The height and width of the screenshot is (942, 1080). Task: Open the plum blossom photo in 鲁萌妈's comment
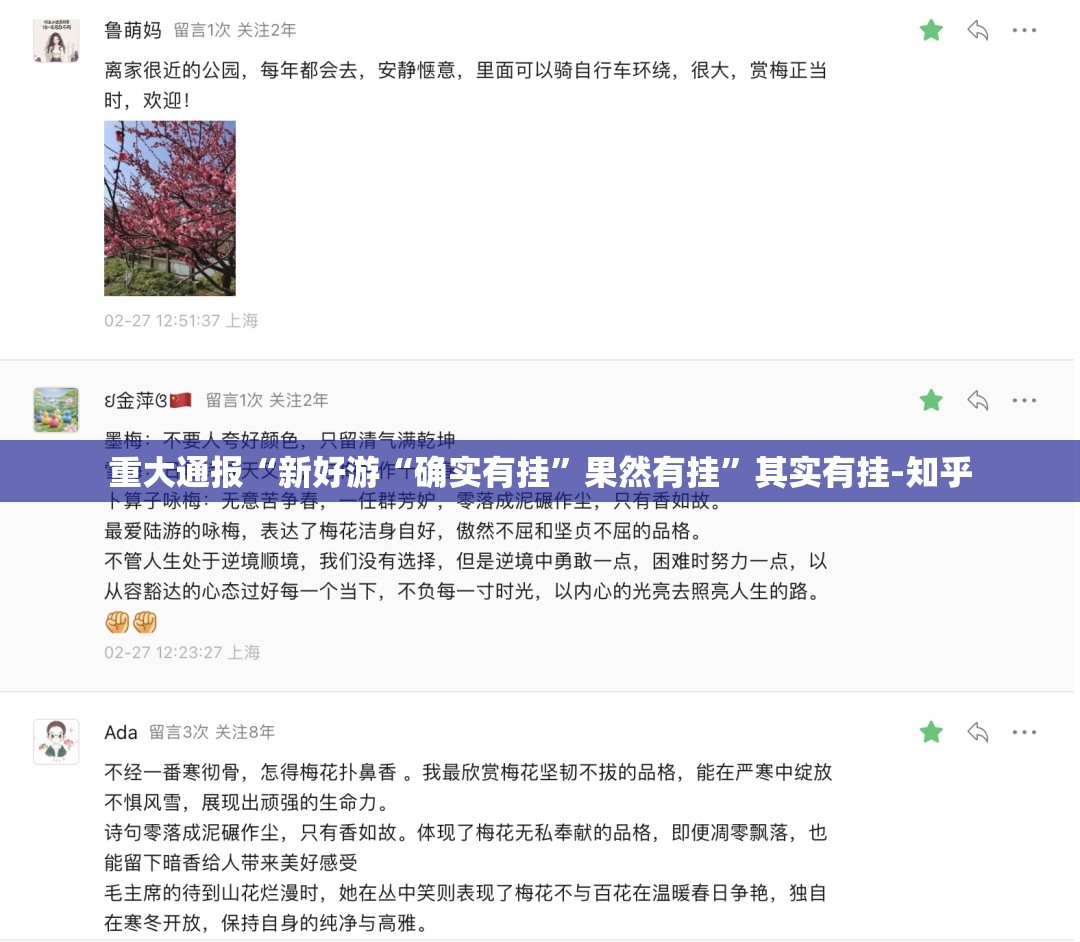point(170,208)
